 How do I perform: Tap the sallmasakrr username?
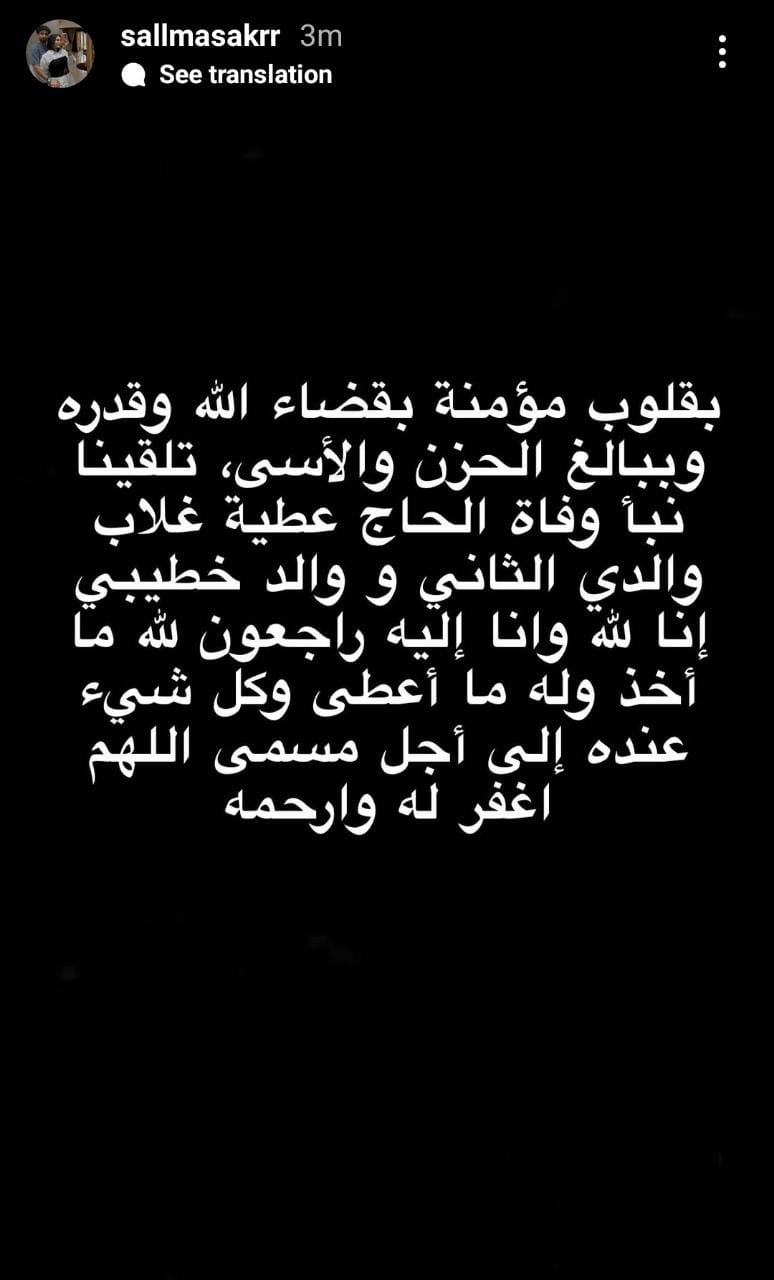point(200,36)
